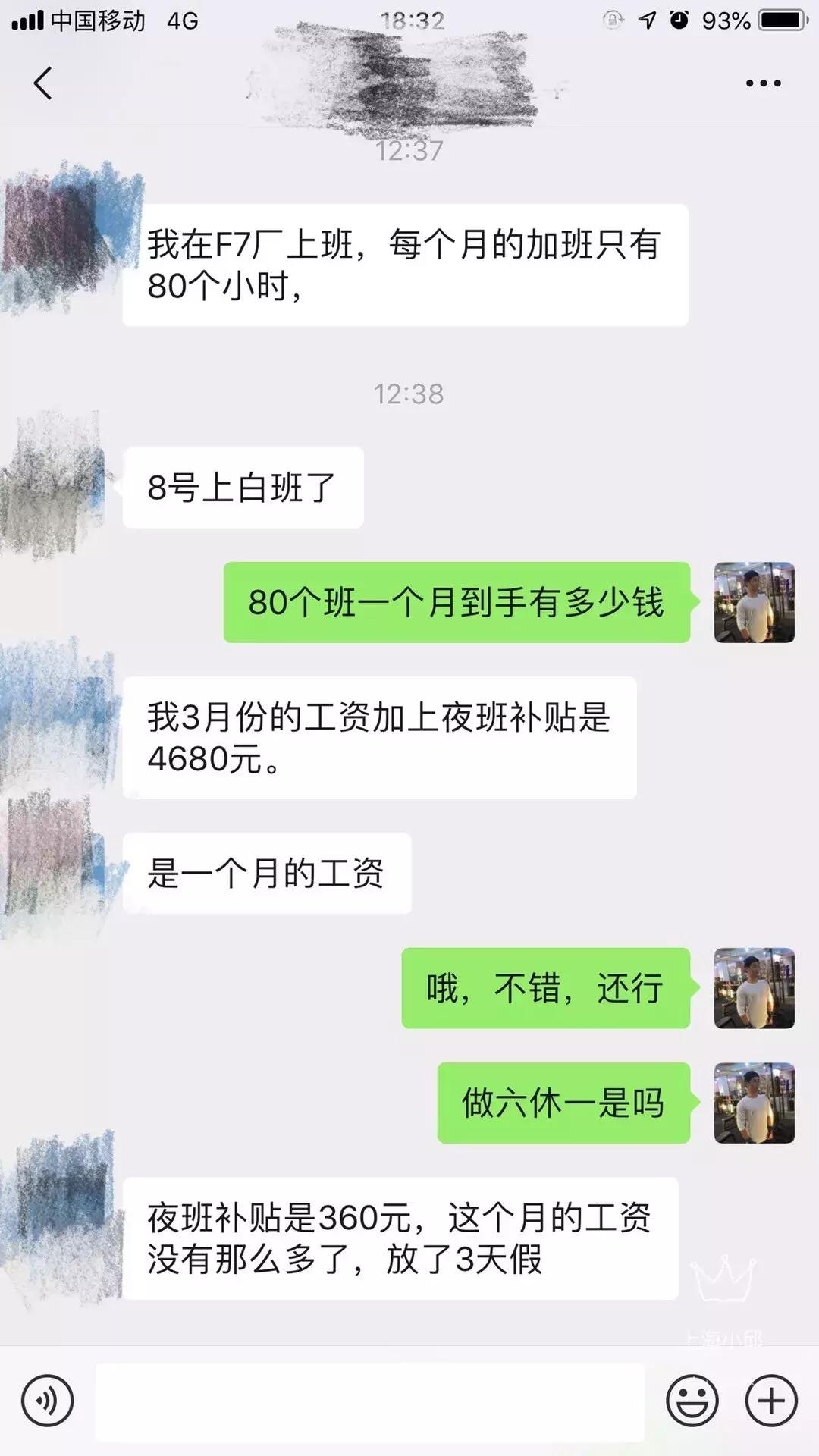Open the plus attachment menu icon
The image size is (819, 1456).
tap(770, 1399)
